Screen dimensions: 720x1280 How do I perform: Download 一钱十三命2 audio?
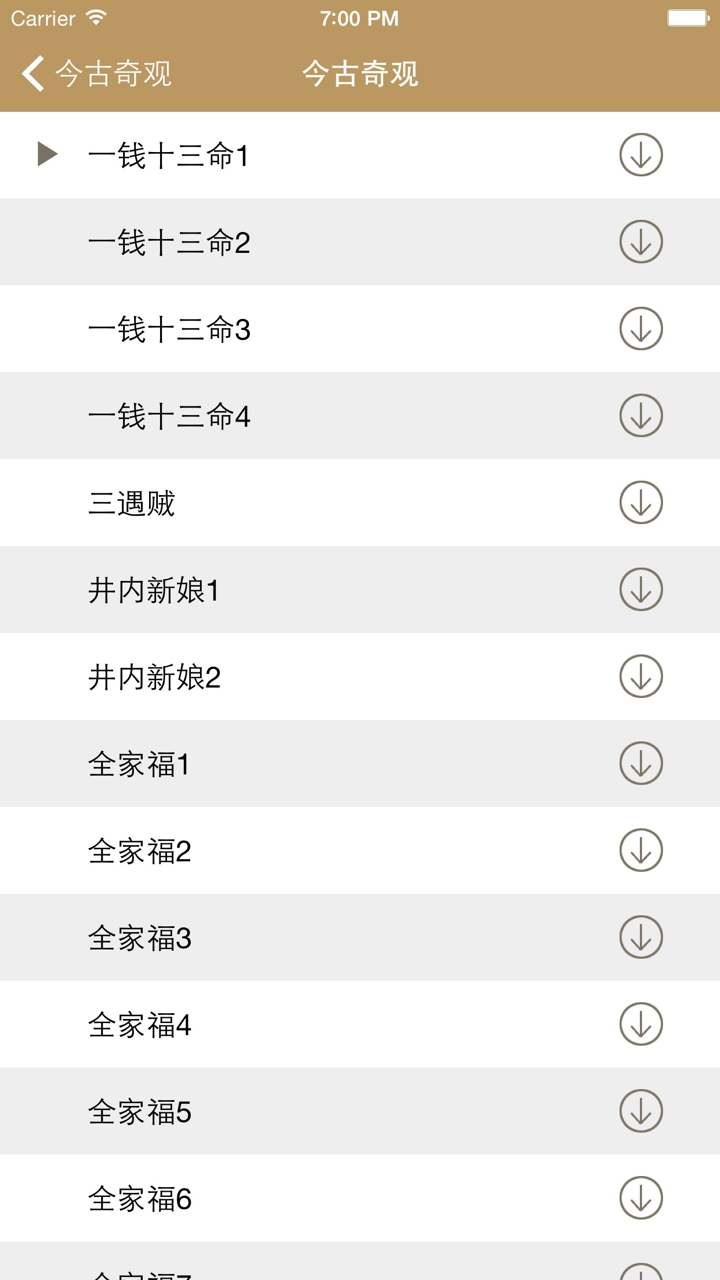point(640,242)
